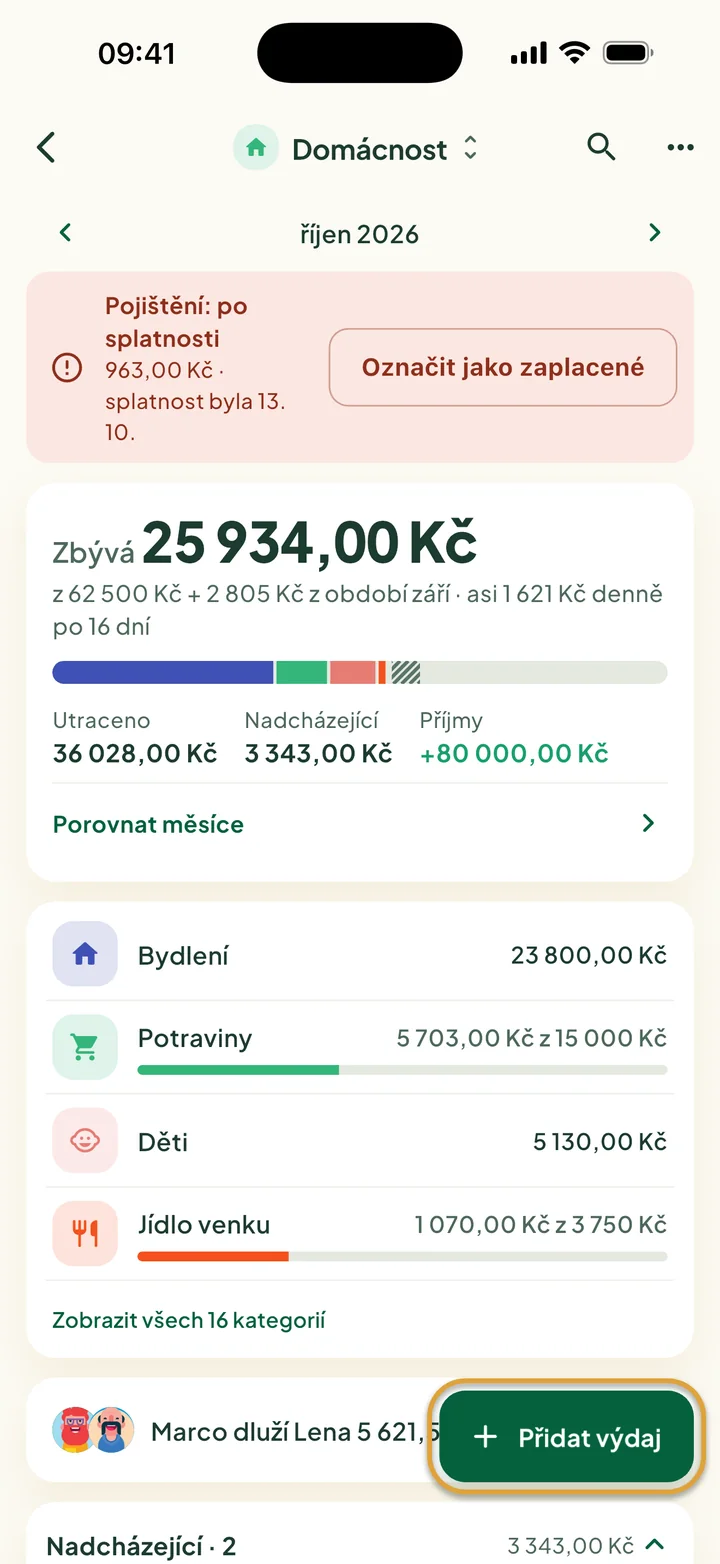Advance to the next month after říjen 2026
This screenshot has width=720, height=1564.
point(655,233)
